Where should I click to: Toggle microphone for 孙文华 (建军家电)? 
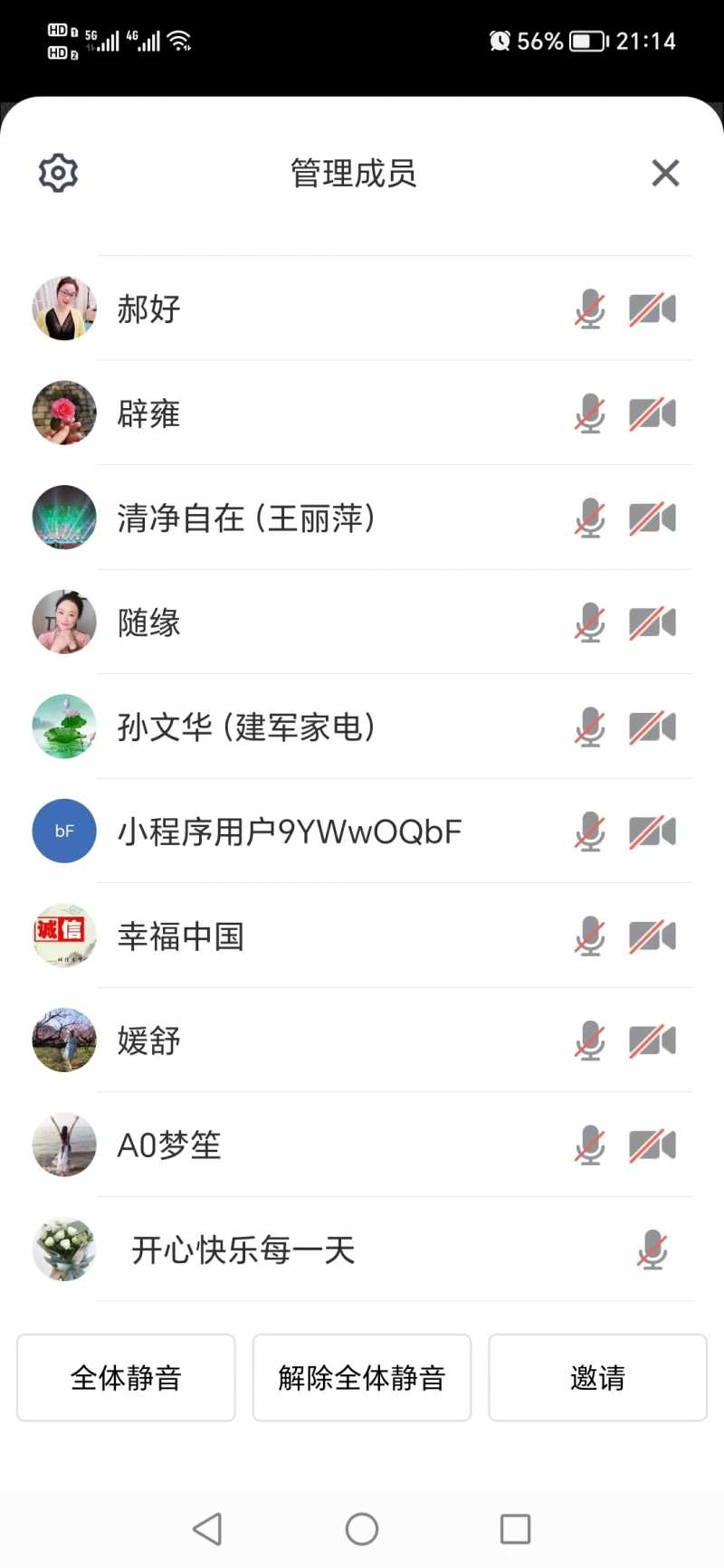pos(590,727)
